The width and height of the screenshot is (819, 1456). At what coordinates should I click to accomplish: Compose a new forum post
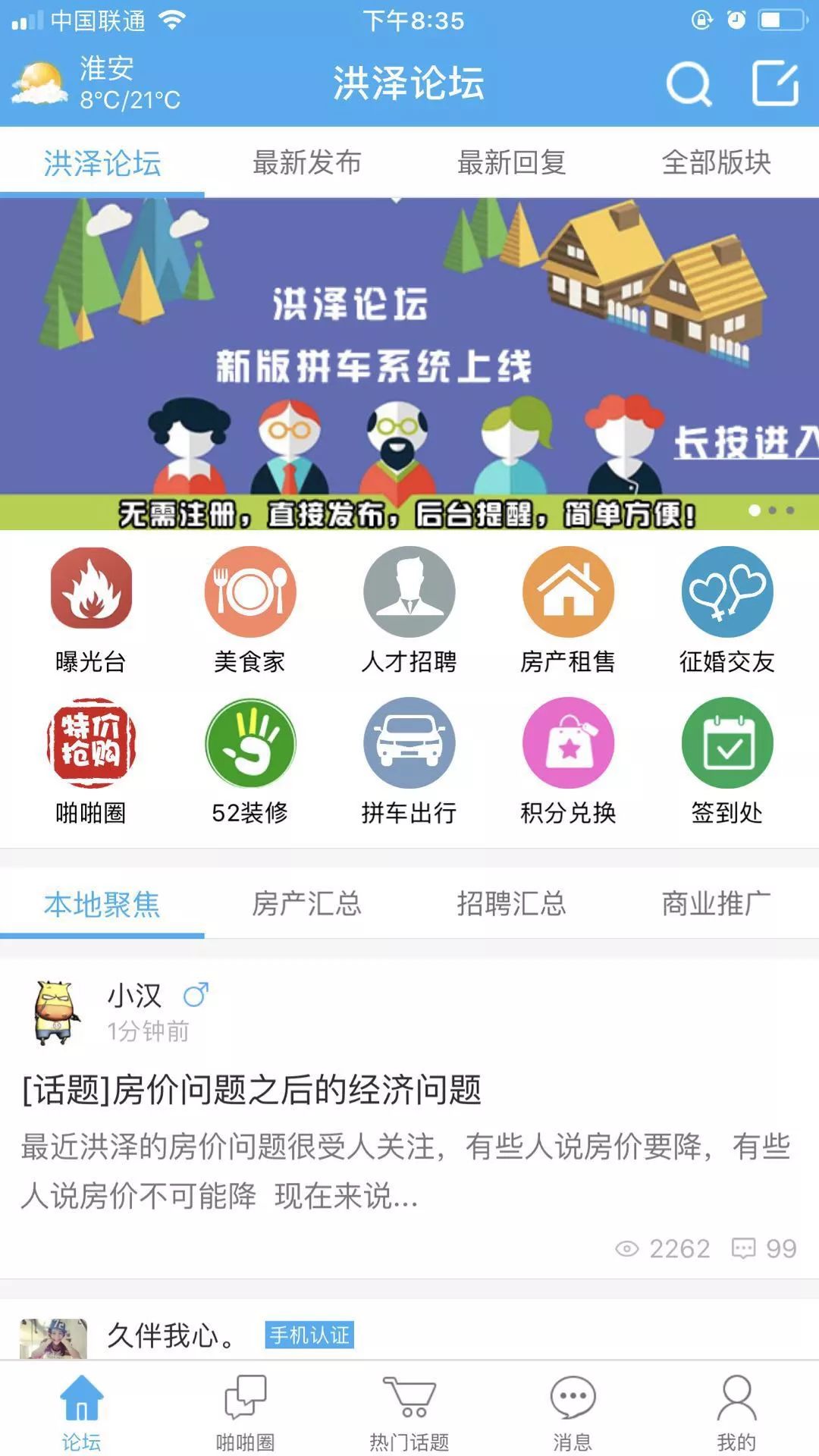(x=775, y=83)
